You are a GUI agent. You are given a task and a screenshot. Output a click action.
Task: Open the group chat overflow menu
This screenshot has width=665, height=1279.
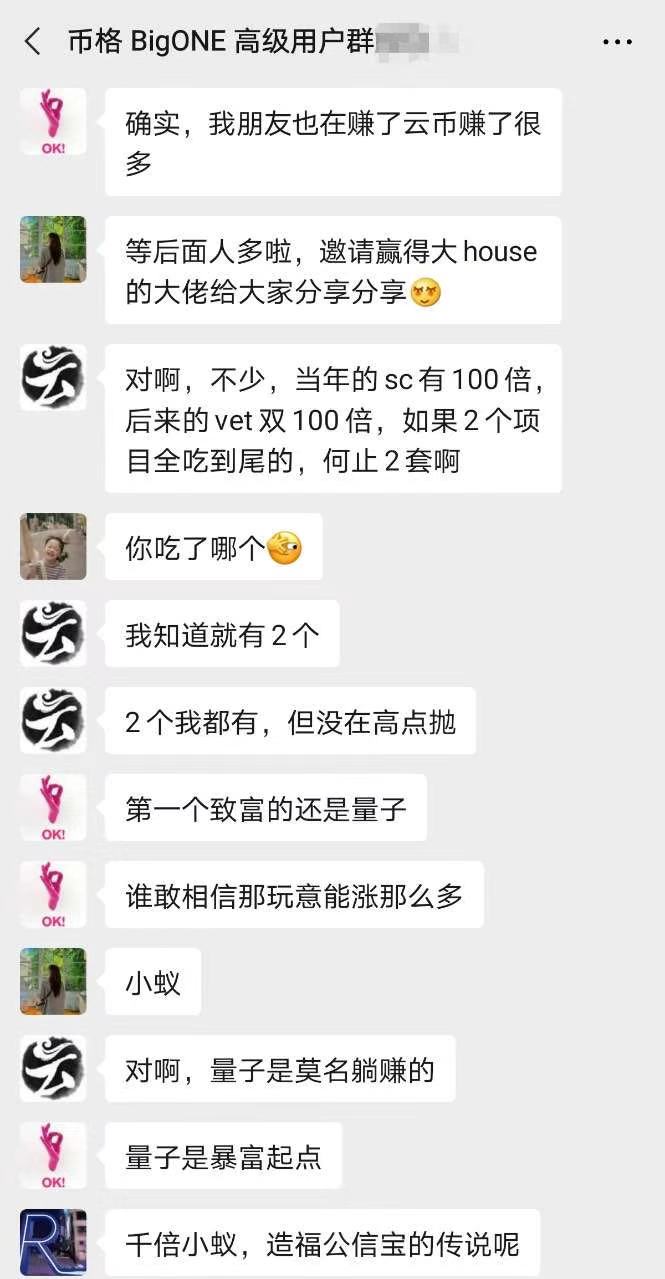pos(617,42)
